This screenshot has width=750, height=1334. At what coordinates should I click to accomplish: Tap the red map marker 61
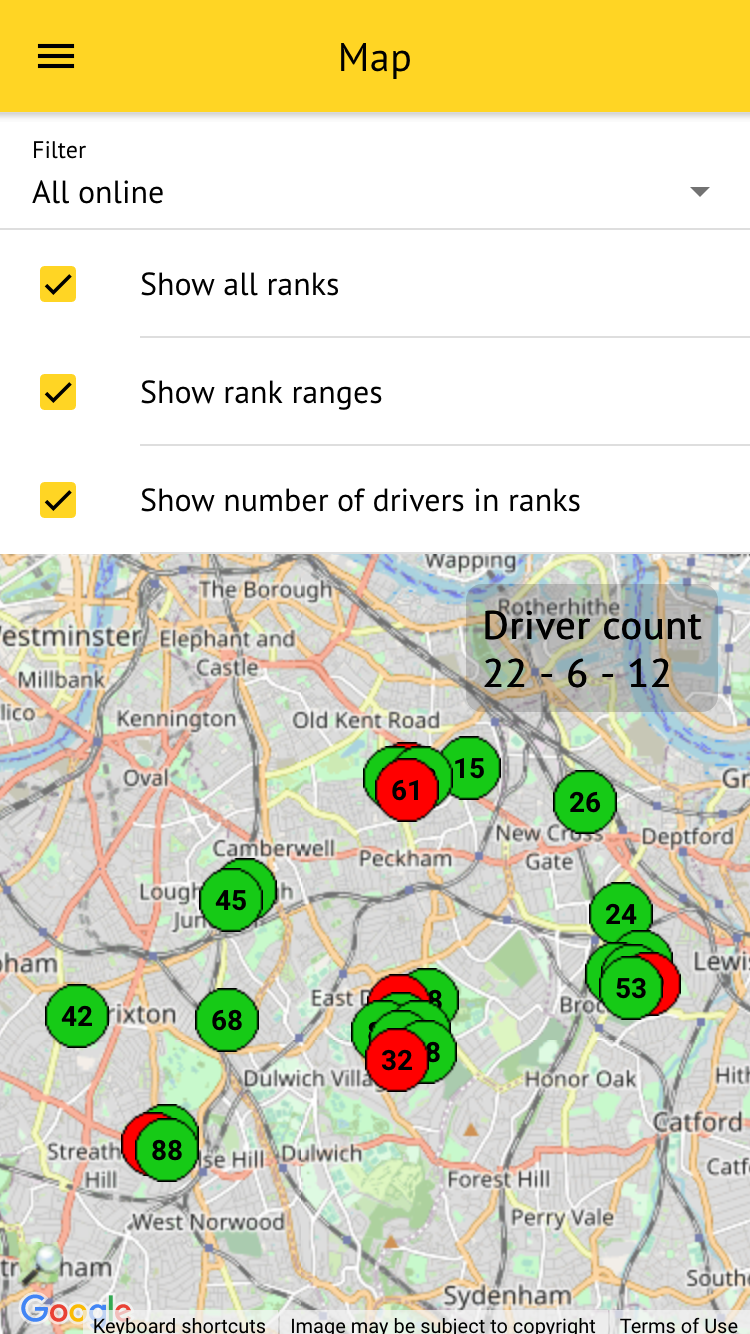[x=406, y=791]
